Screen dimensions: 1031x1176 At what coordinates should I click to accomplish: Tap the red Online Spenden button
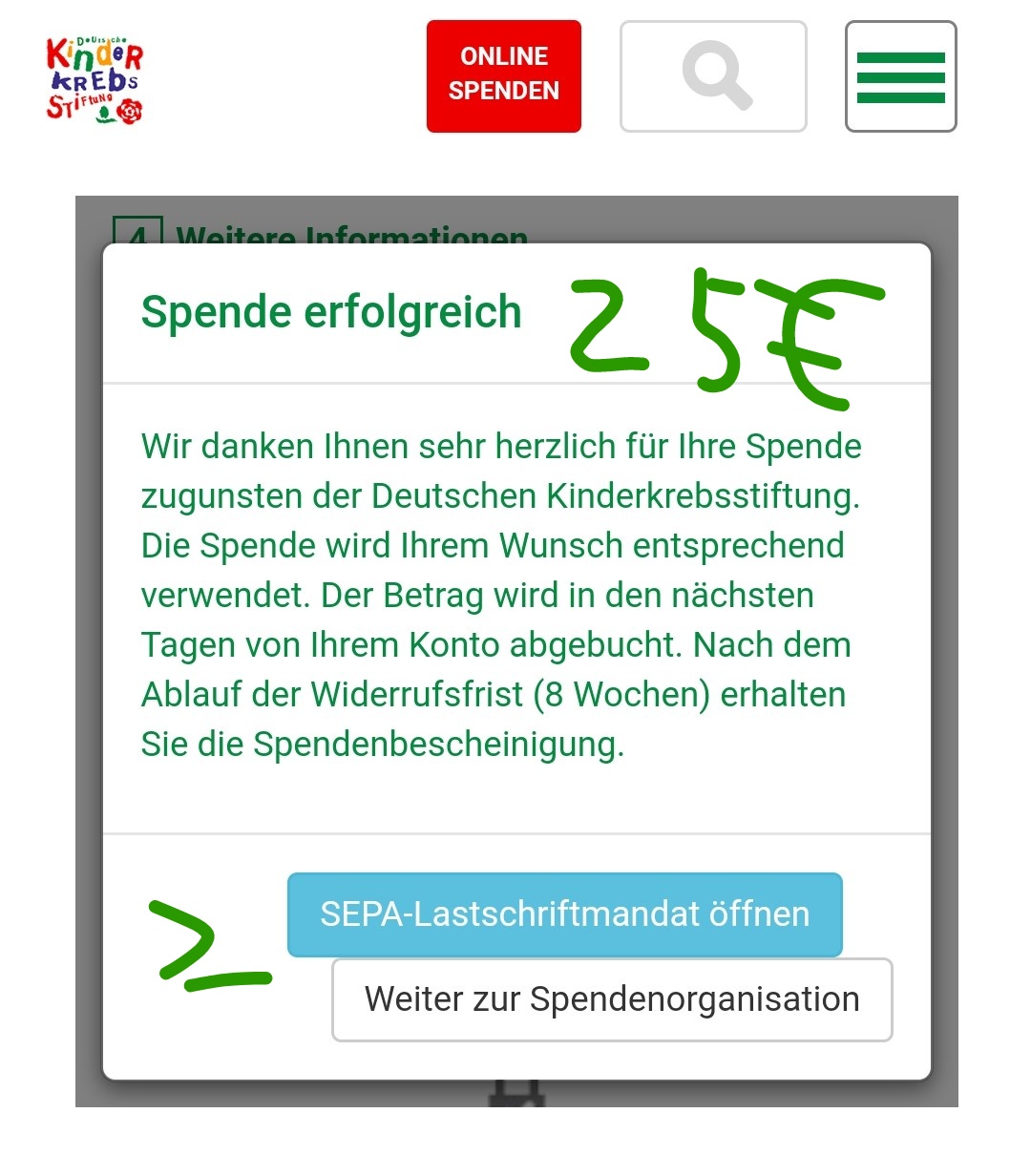503,75
